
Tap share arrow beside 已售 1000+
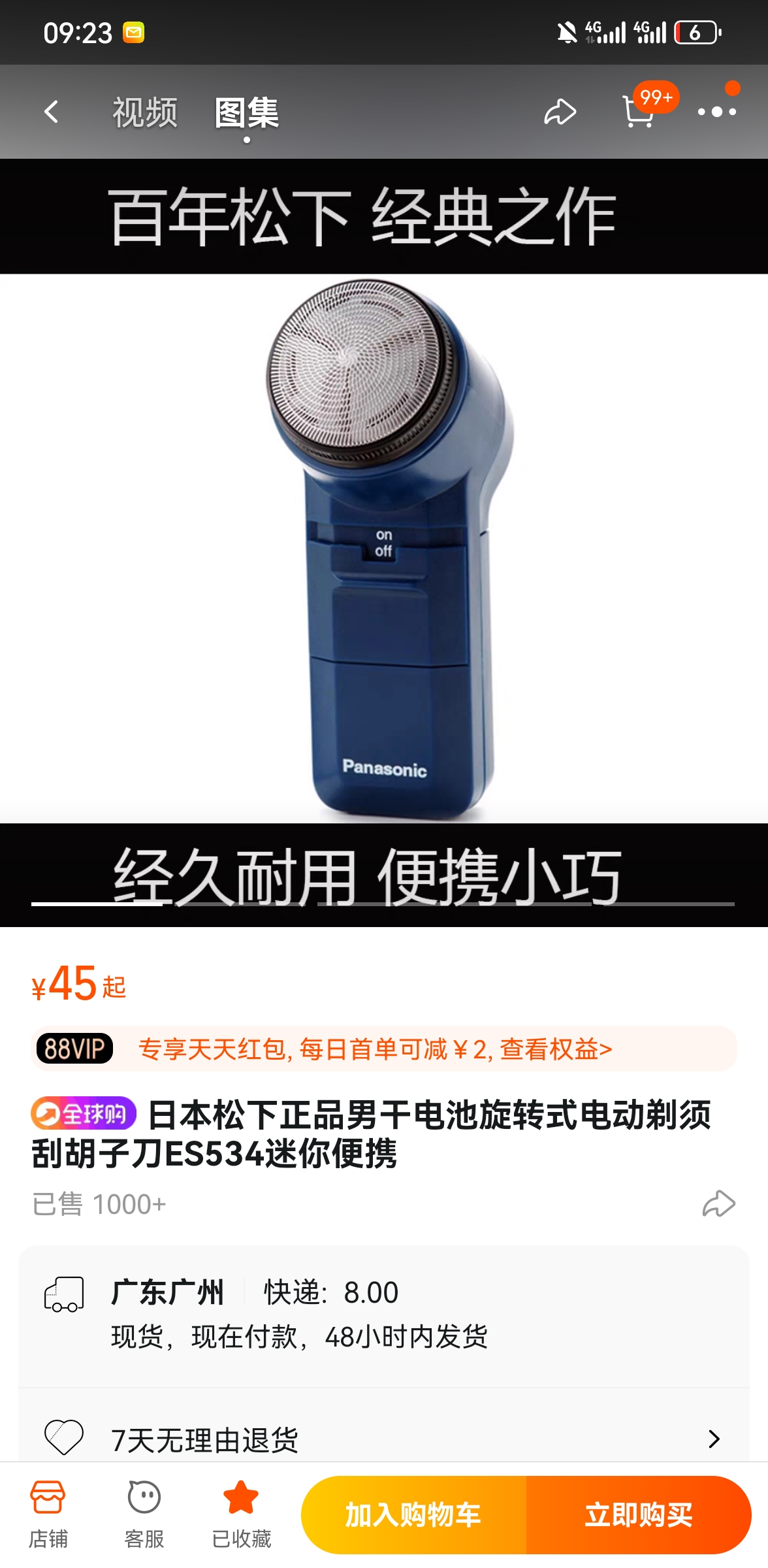[x=718, y=1203]
